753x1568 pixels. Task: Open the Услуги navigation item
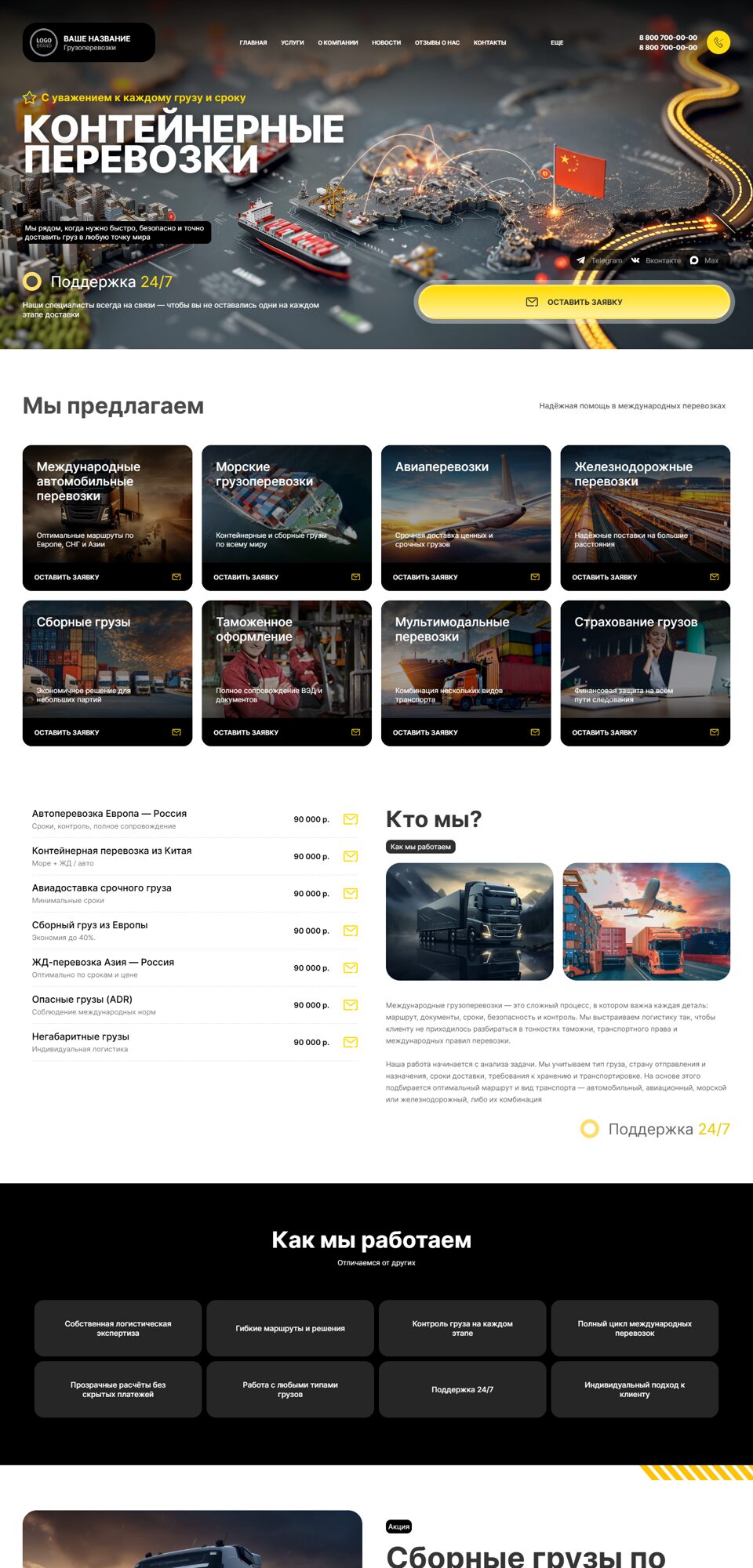[292, 42]
